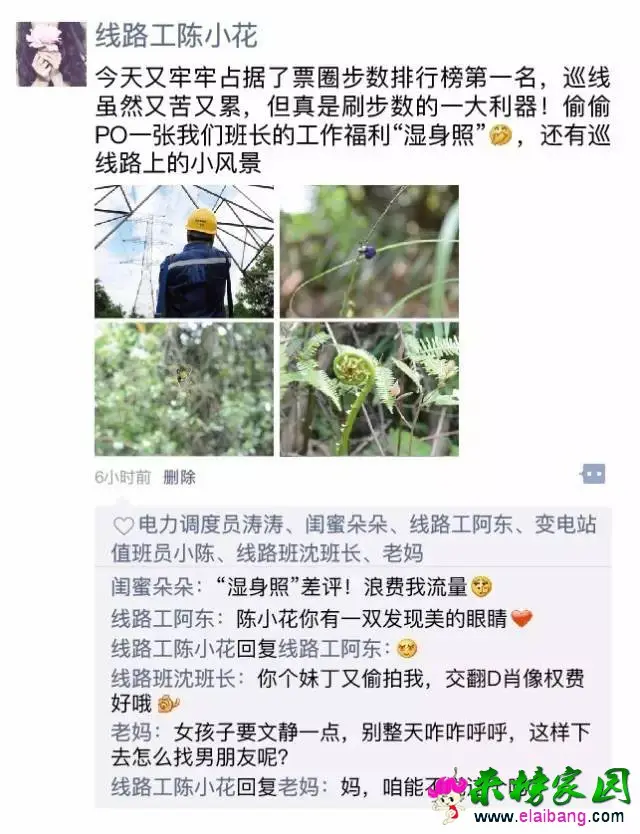Open the photo of the green bushes
This screenshot has width=640, height=834.
(x=184, y=388)
